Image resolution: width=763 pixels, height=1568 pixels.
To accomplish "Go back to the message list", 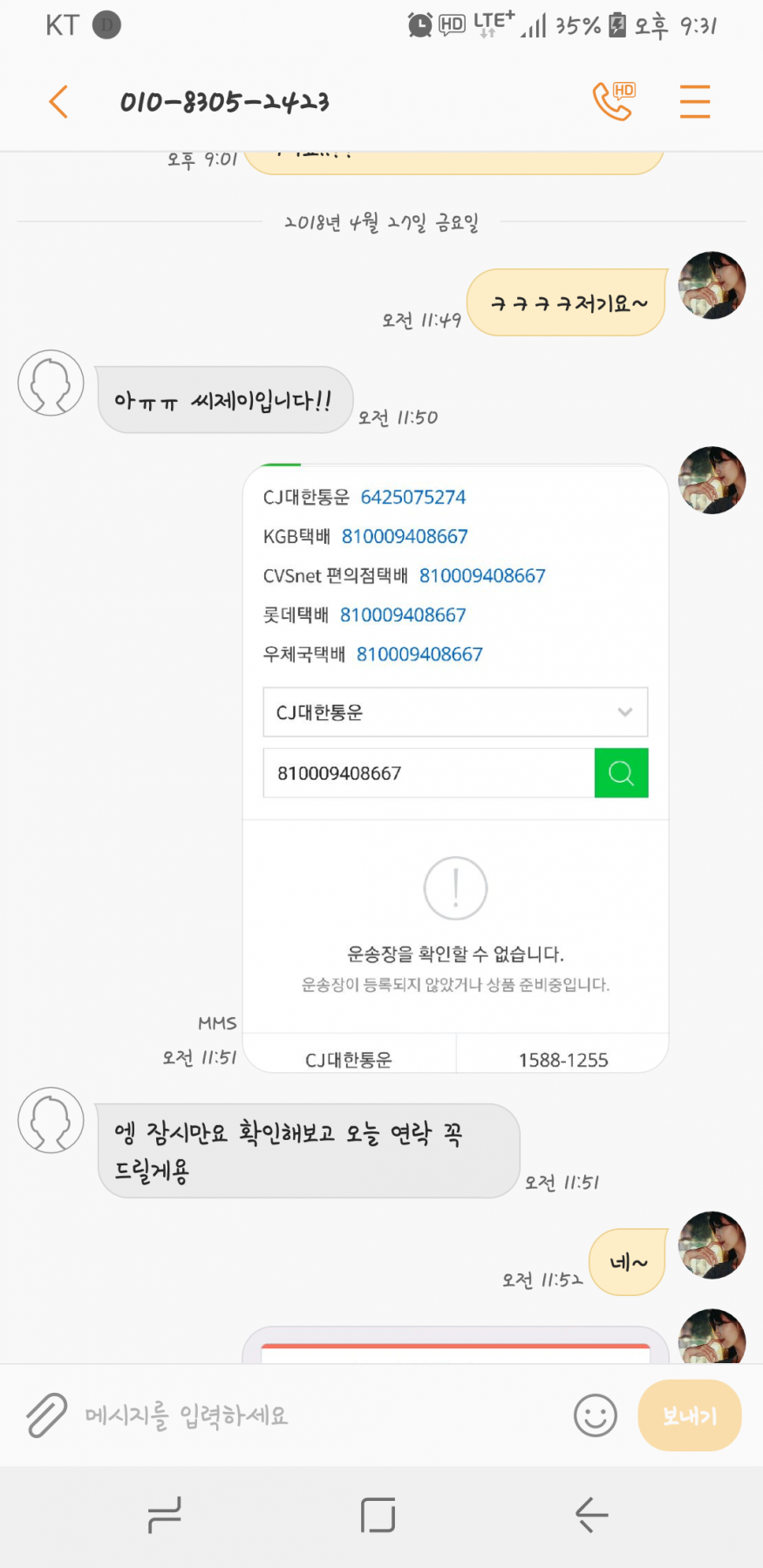I will coord(58,102).
